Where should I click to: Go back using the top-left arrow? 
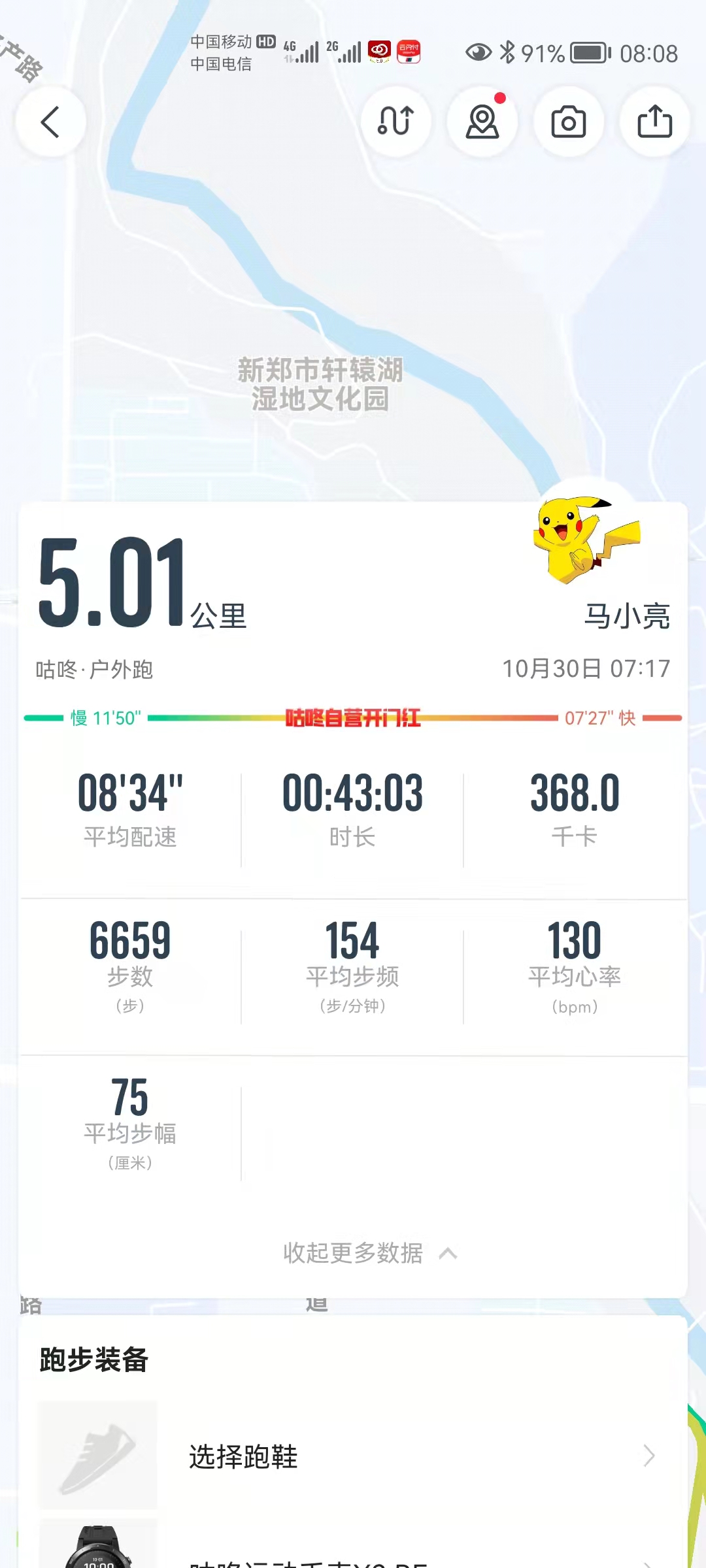point(51,122)
